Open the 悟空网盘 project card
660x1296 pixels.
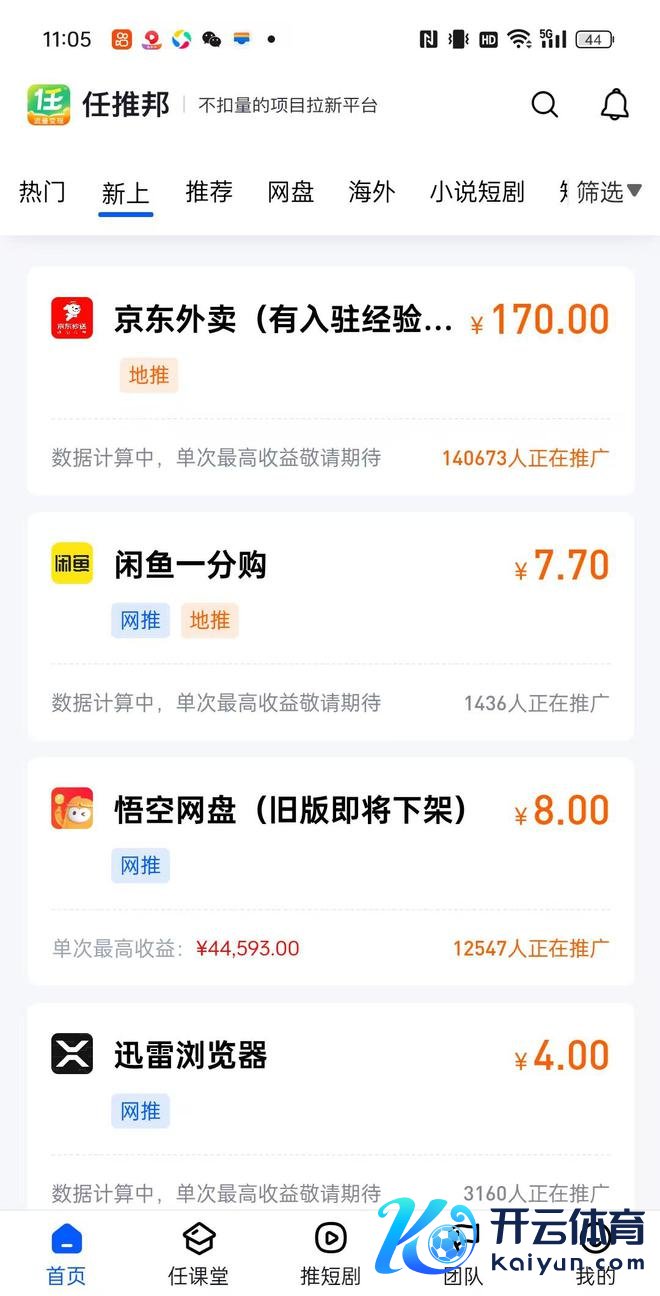(330, 870)
